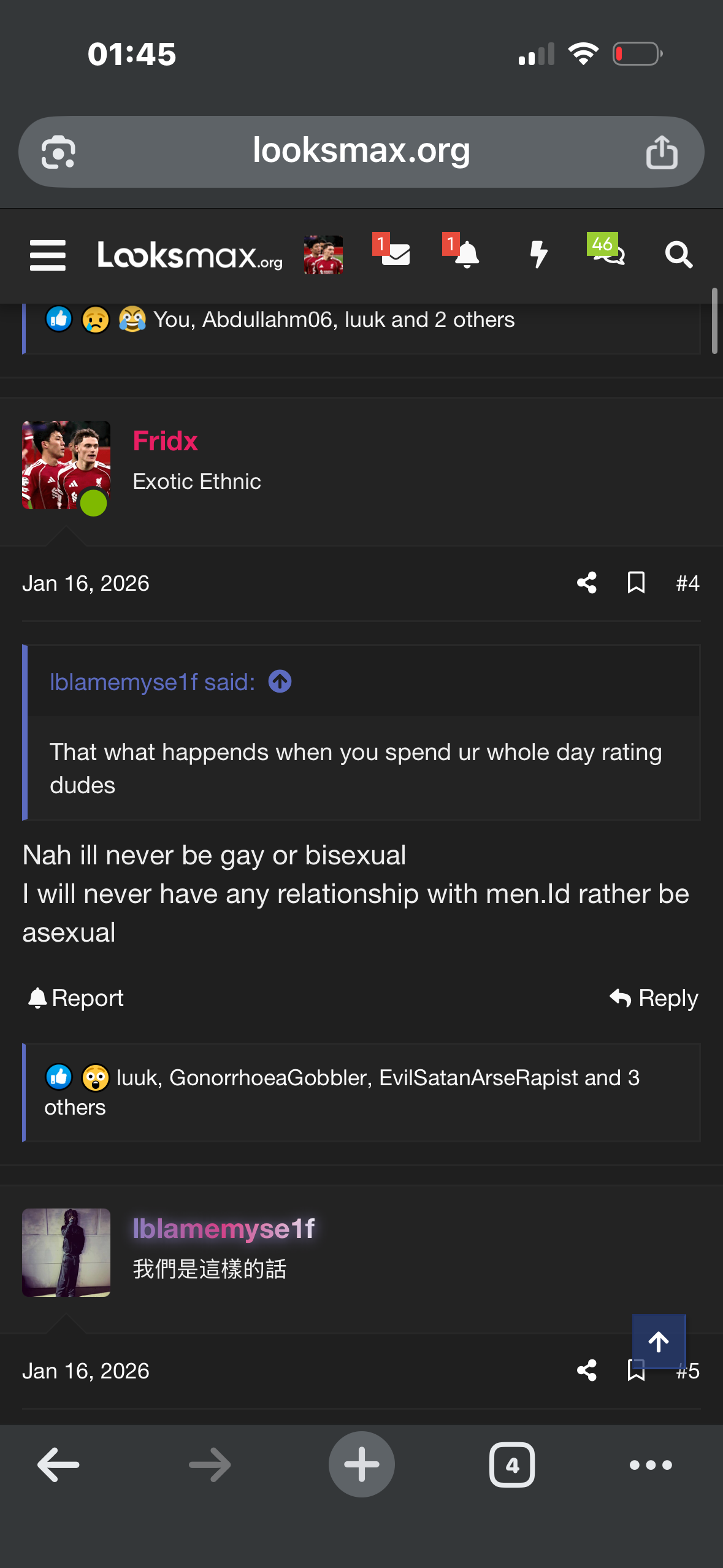Open the lightning bolt what's new icon

click(538, 255)
